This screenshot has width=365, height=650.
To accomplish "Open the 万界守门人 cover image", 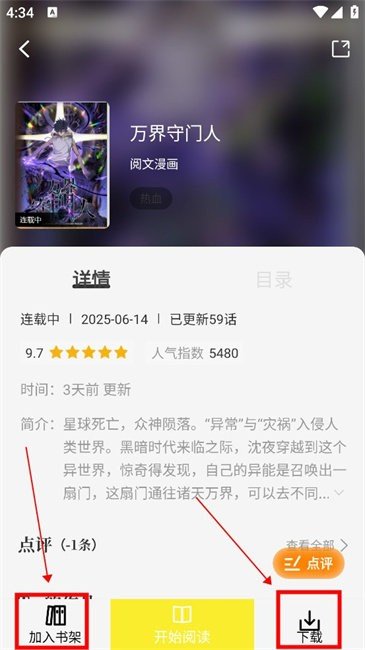I will coord(62,165).
